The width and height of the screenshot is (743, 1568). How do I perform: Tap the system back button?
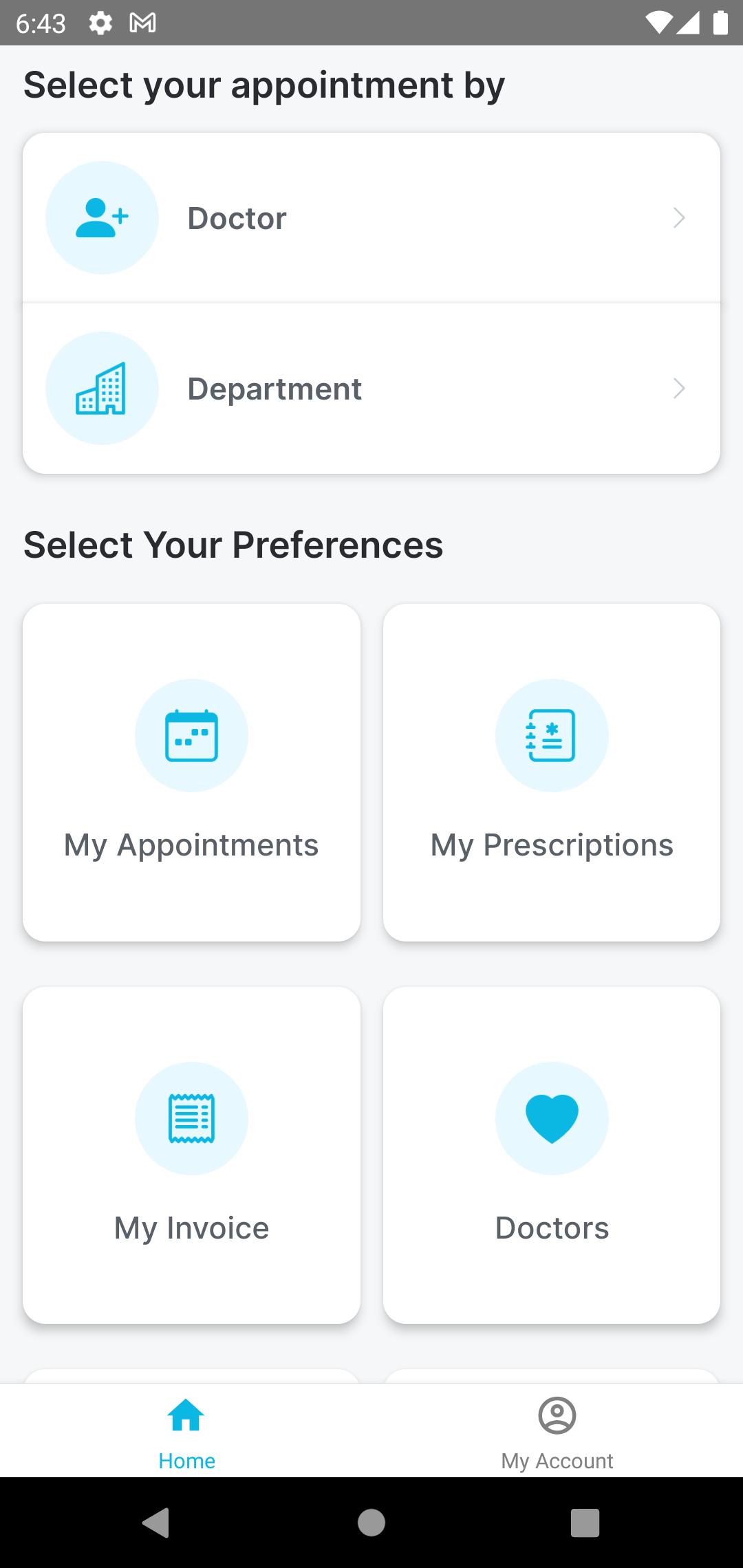(156, 1523)
